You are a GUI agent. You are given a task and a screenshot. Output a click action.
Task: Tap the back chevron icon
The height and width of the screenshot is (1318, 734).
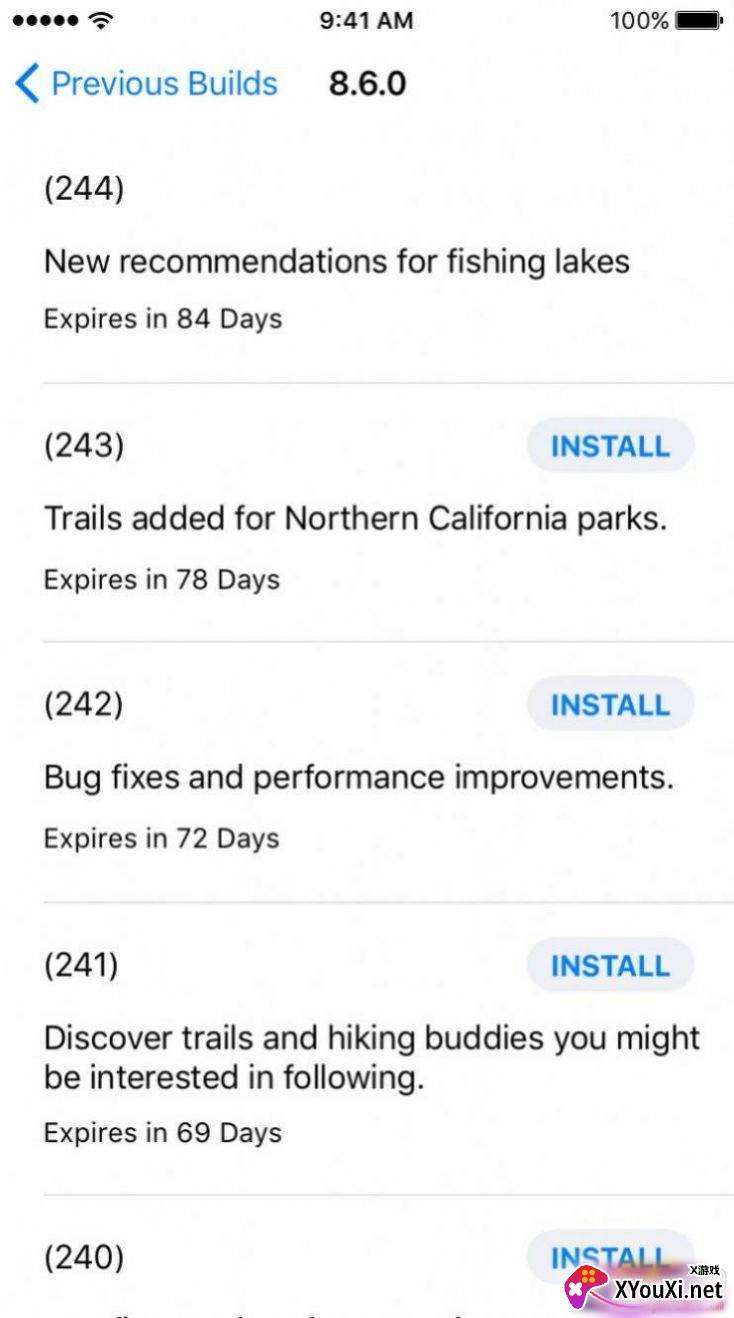coord(28,84)
